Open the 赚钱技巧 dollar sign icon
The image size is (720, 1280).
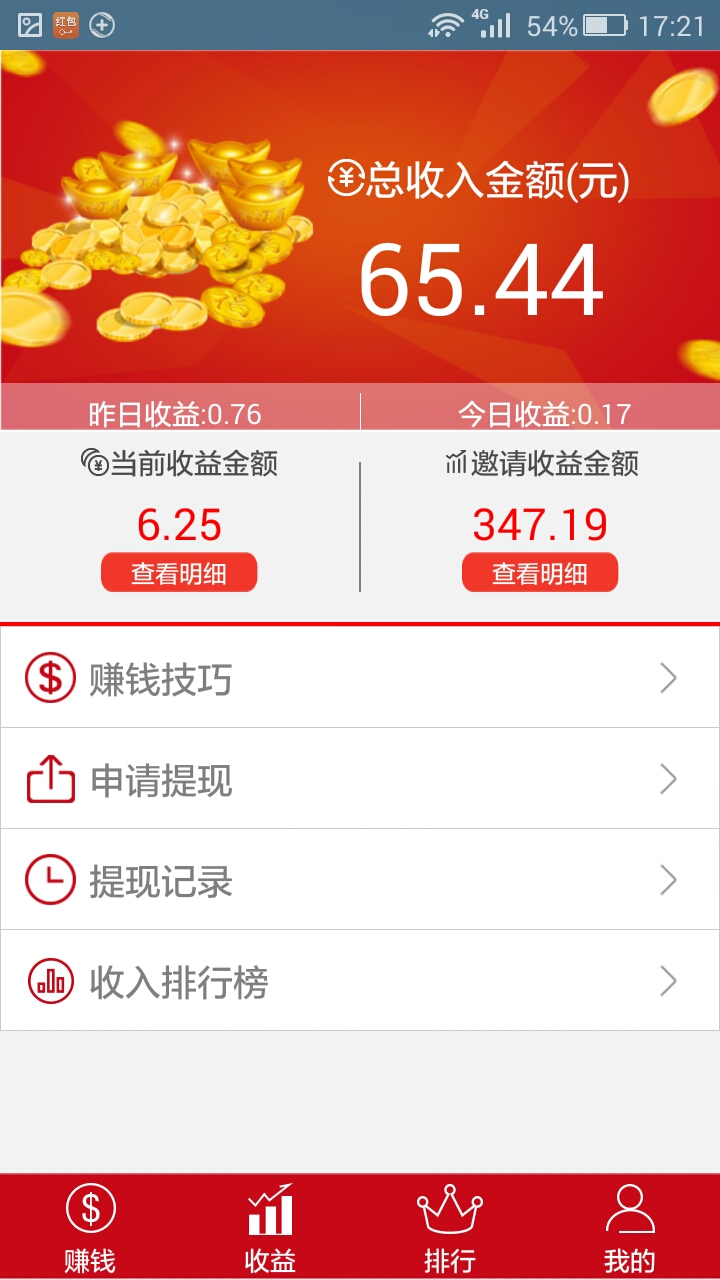[49, 677]
